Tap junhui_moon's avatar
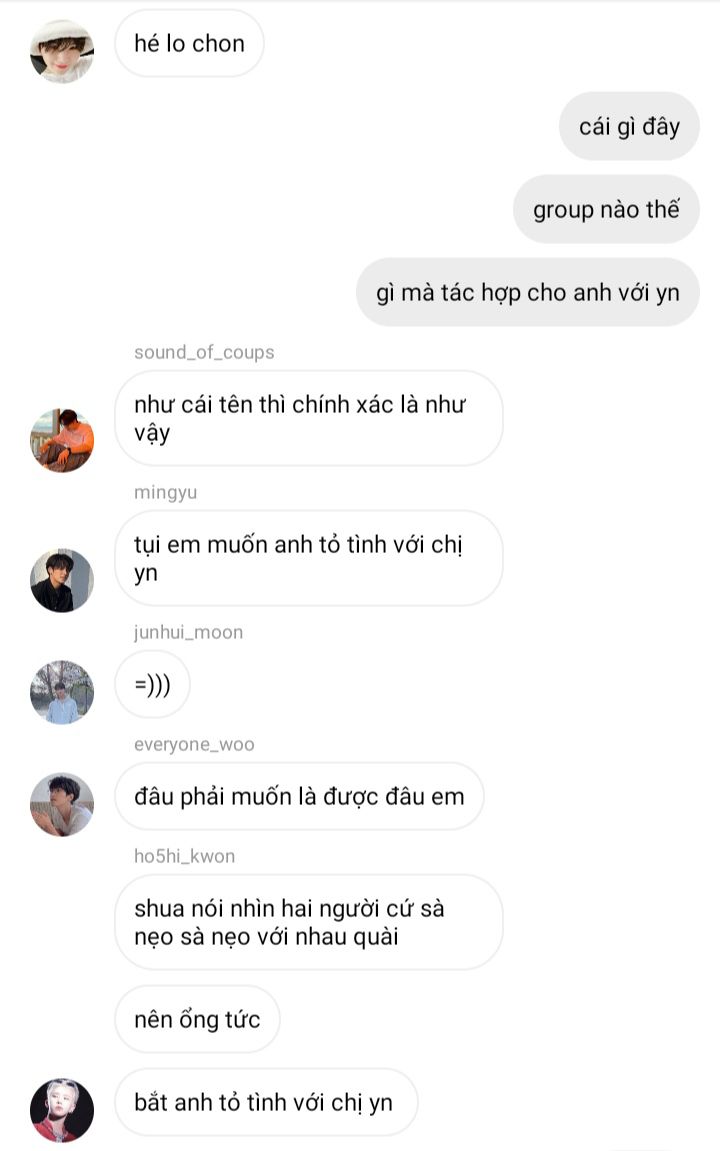The image size is (720, 1151). coord(62,692)
